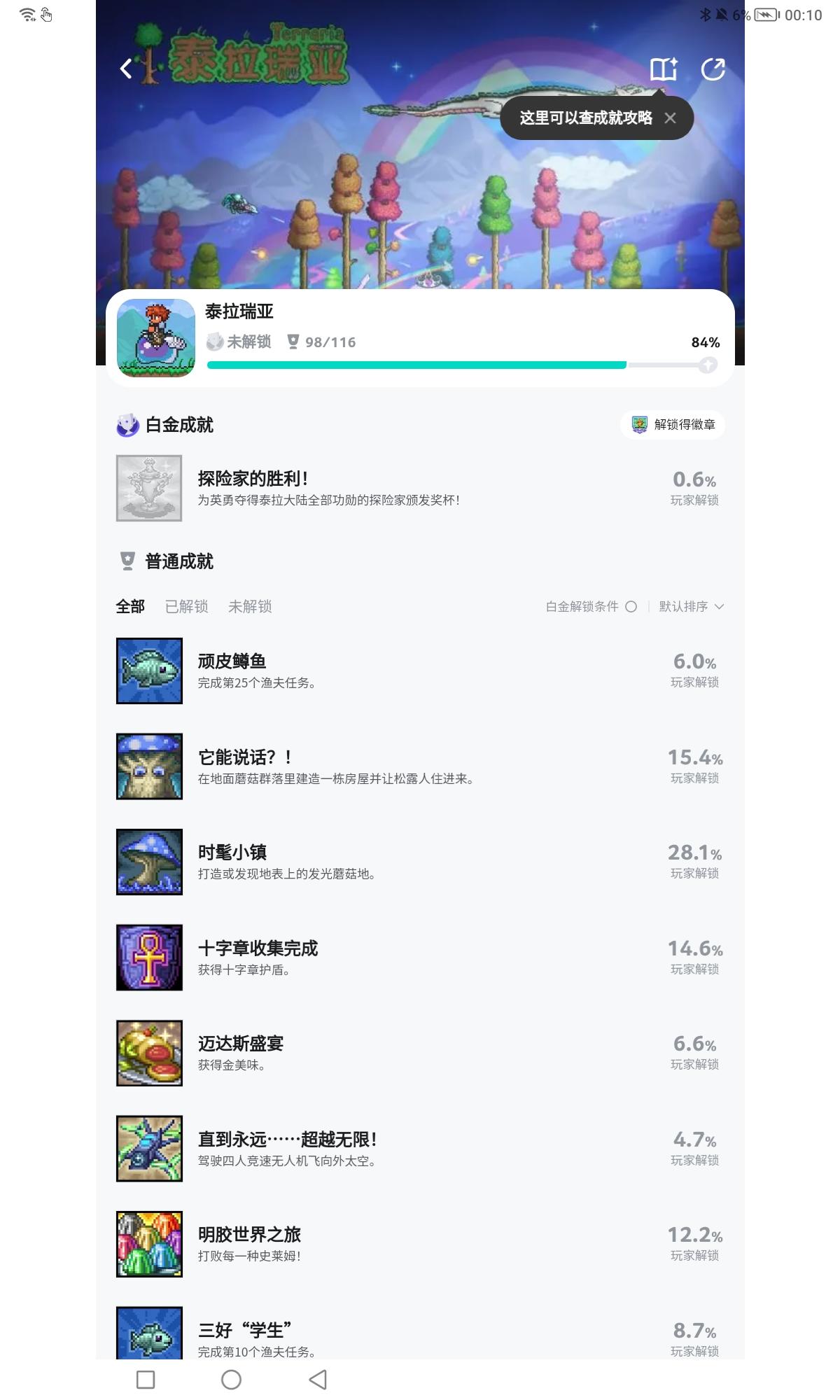This screenshot has width=840, height=1400.
Task: Open the achievement guide book icon
Action: (664, 68)
